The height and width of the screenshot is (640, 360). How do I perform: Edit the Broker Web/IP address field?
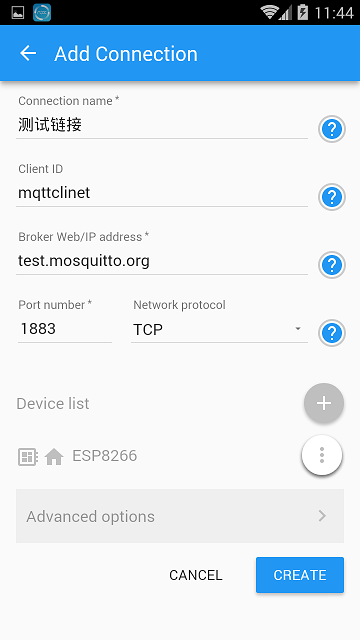click(x=162, y=261)
